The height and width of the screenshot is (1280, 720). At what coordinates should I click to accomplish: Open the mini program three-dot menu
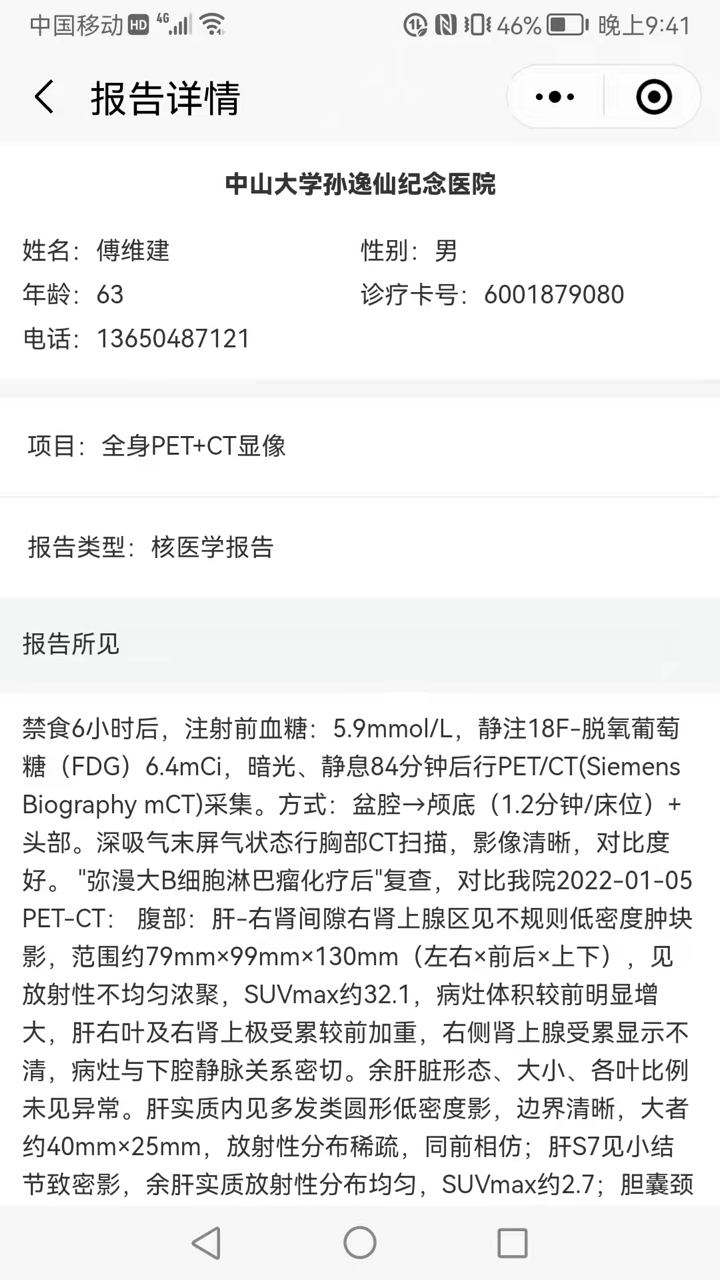coord(555,97)
